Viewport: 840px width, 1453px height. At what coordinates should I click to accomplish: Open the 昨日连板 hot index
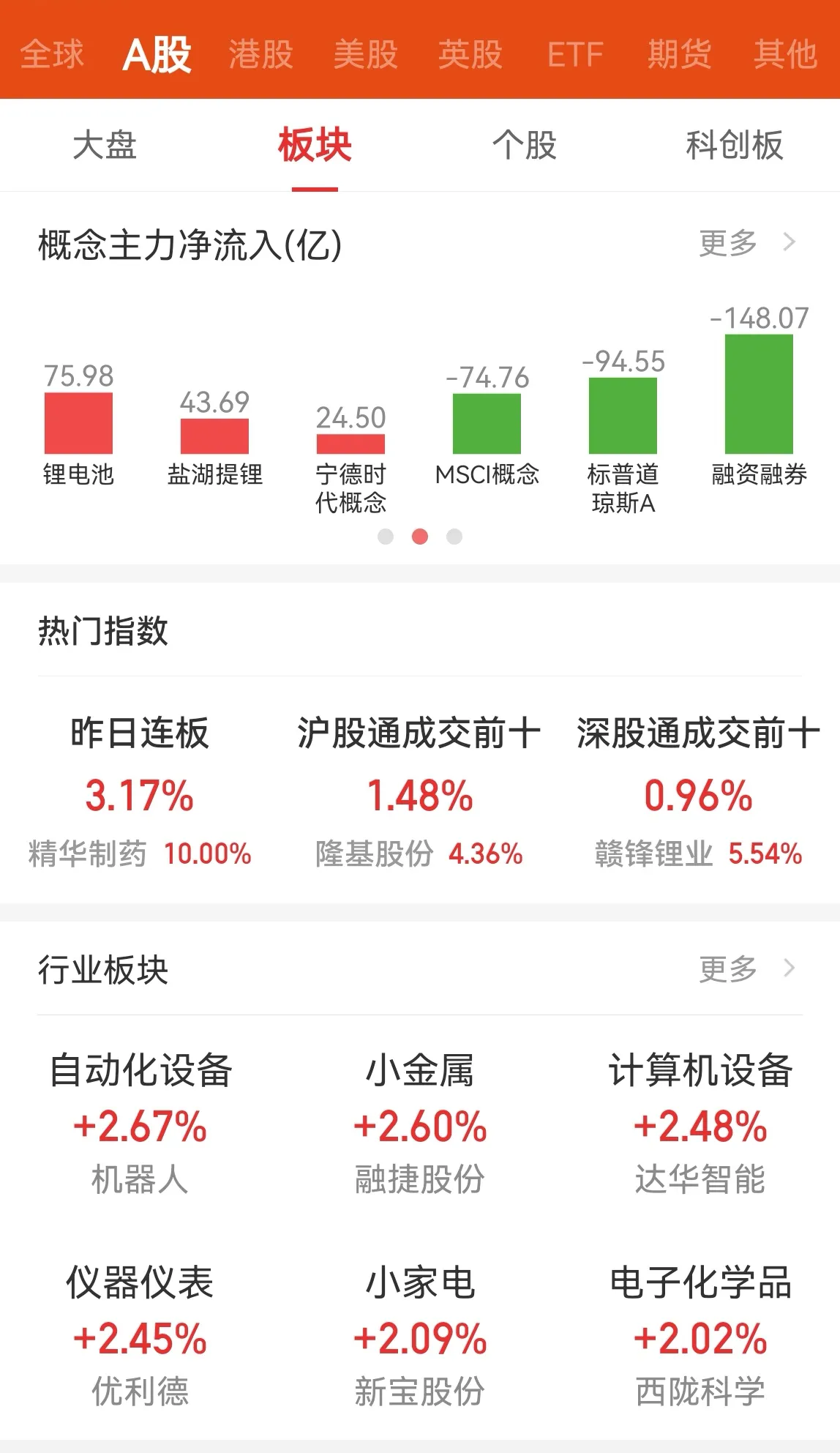click(140, 791)
